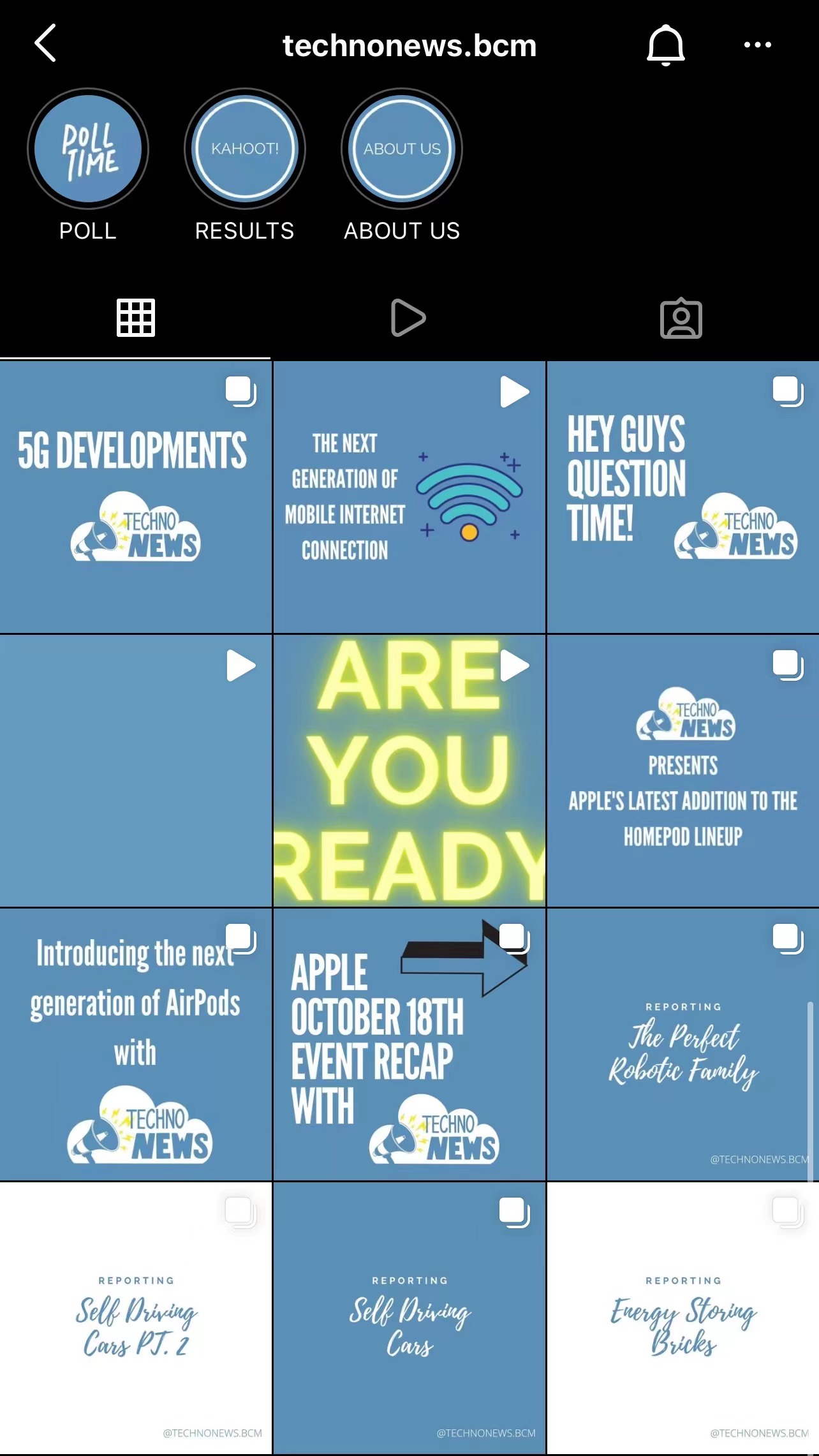Screen dimensions: 819x1456
Task: Open the Hey Guys Question Time post
Action: [682, 498]
